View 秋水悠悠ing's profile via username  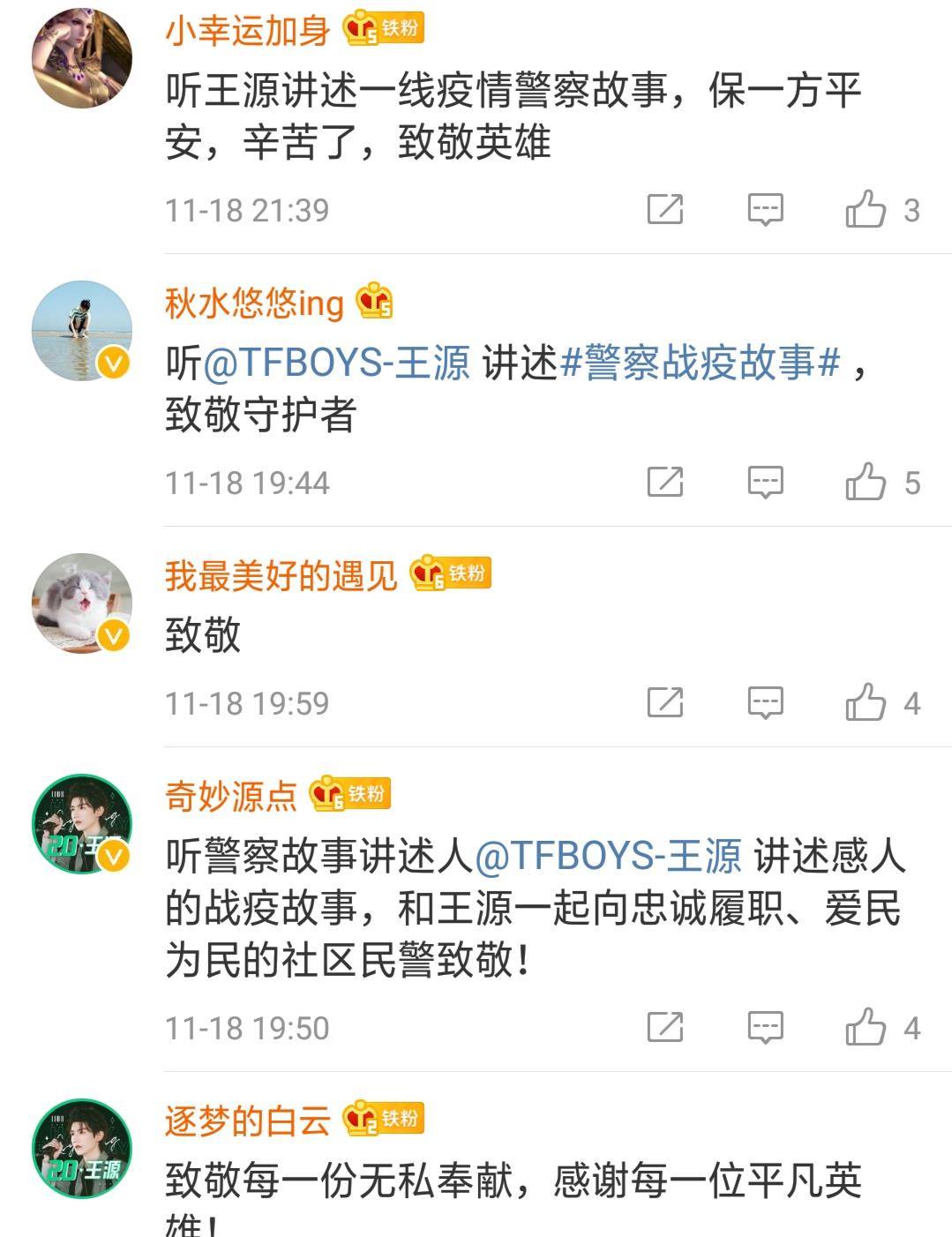point(254,304)
